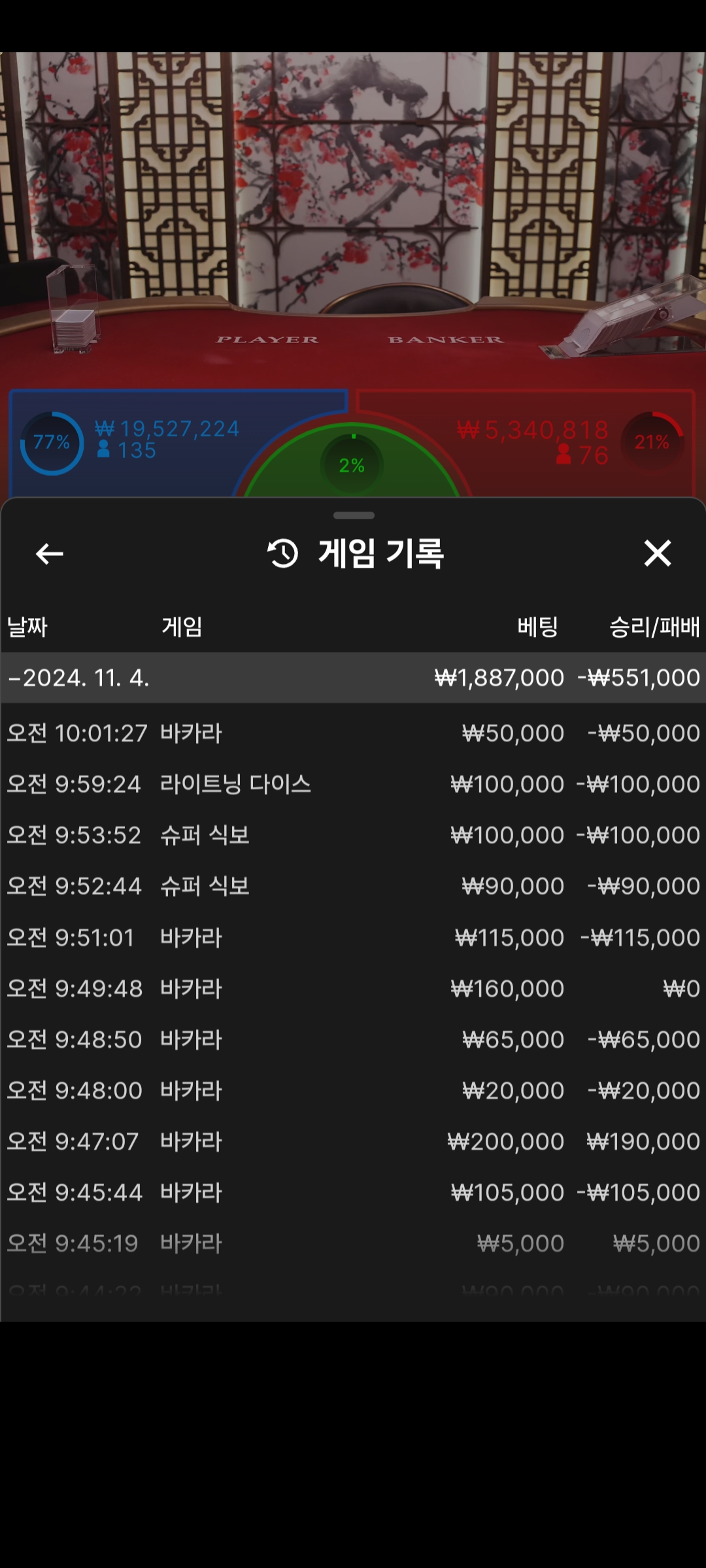View the 바카라 record at 9:51:01
Viewport: 706px width, 1568px height.
pos(353,938)
